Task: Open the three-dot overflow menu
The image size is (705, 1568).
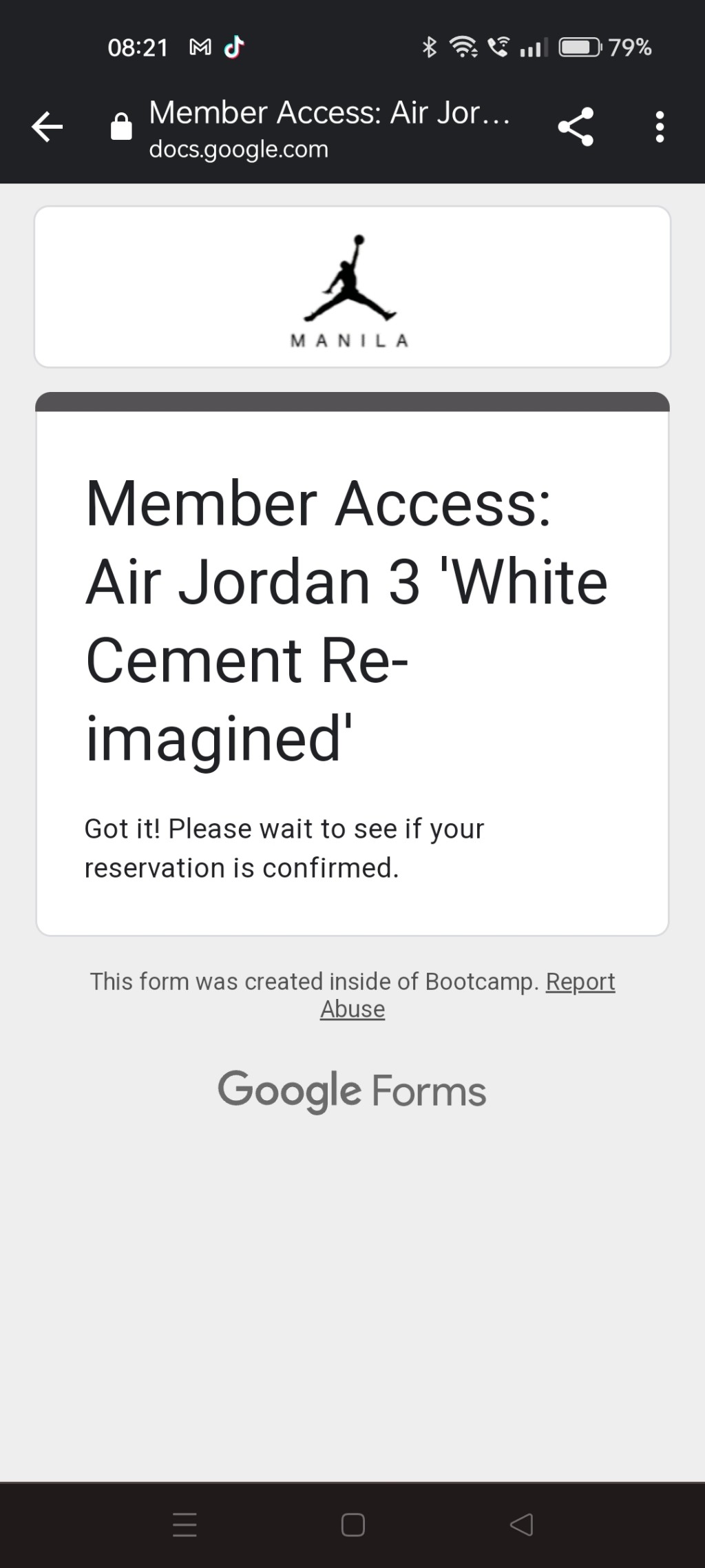Action: coord(660,127)
